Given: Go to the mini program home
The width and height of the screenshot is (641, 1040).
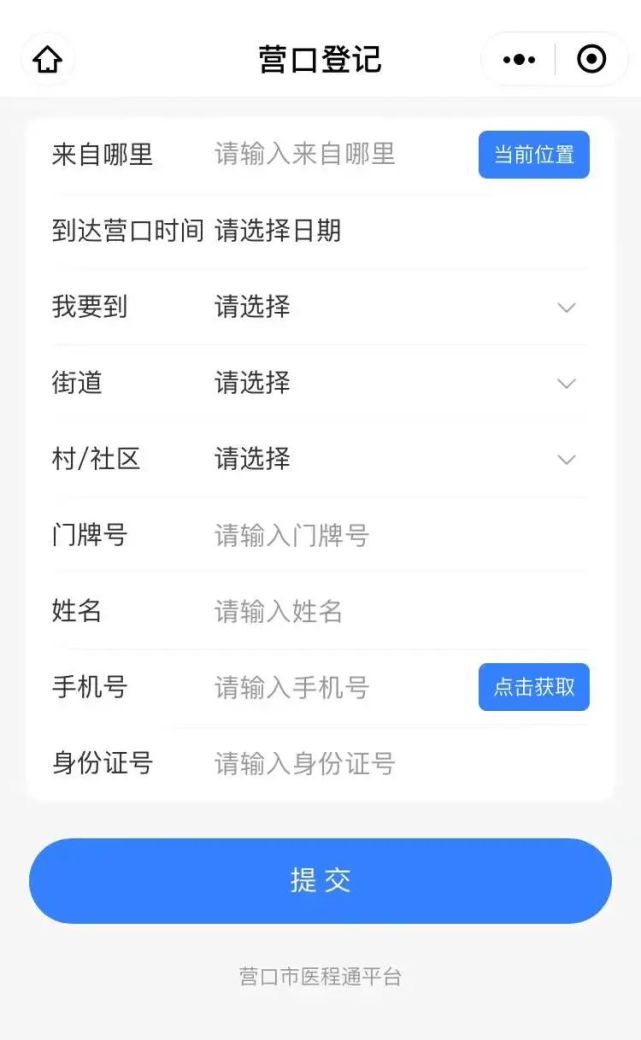Looking at the screenshot, I should 47,60.
